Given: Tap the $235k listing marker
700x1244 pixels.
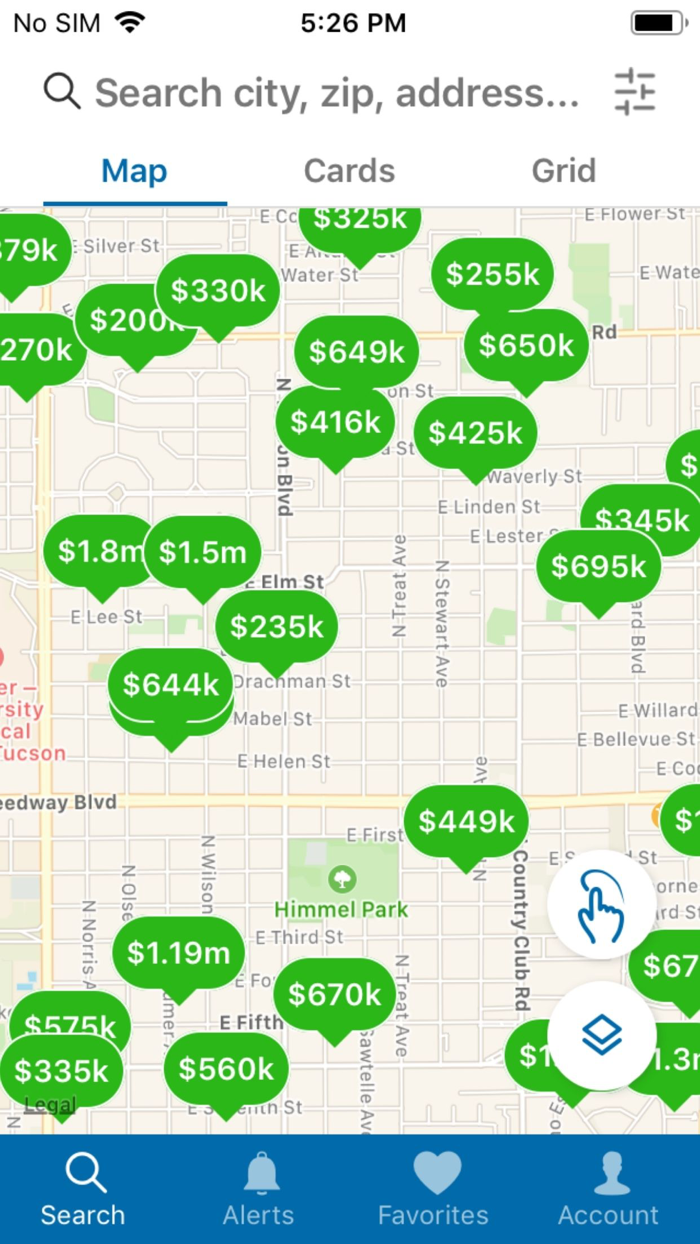Looking at the screenshot, I should pyautogui.click(x=277, y=627).
